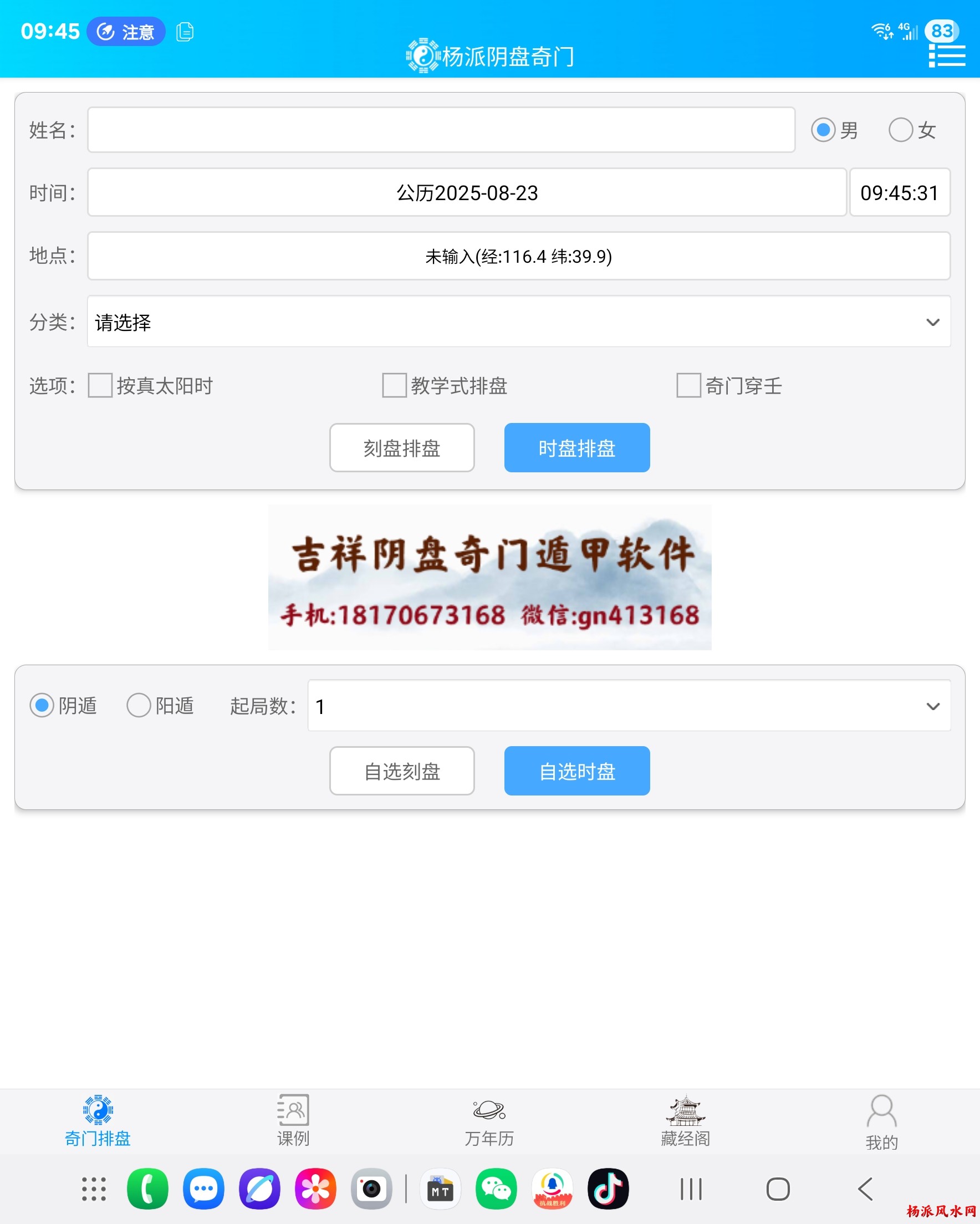
Task: Switch to the 课例 tab
Action: tap(293, 1121)
